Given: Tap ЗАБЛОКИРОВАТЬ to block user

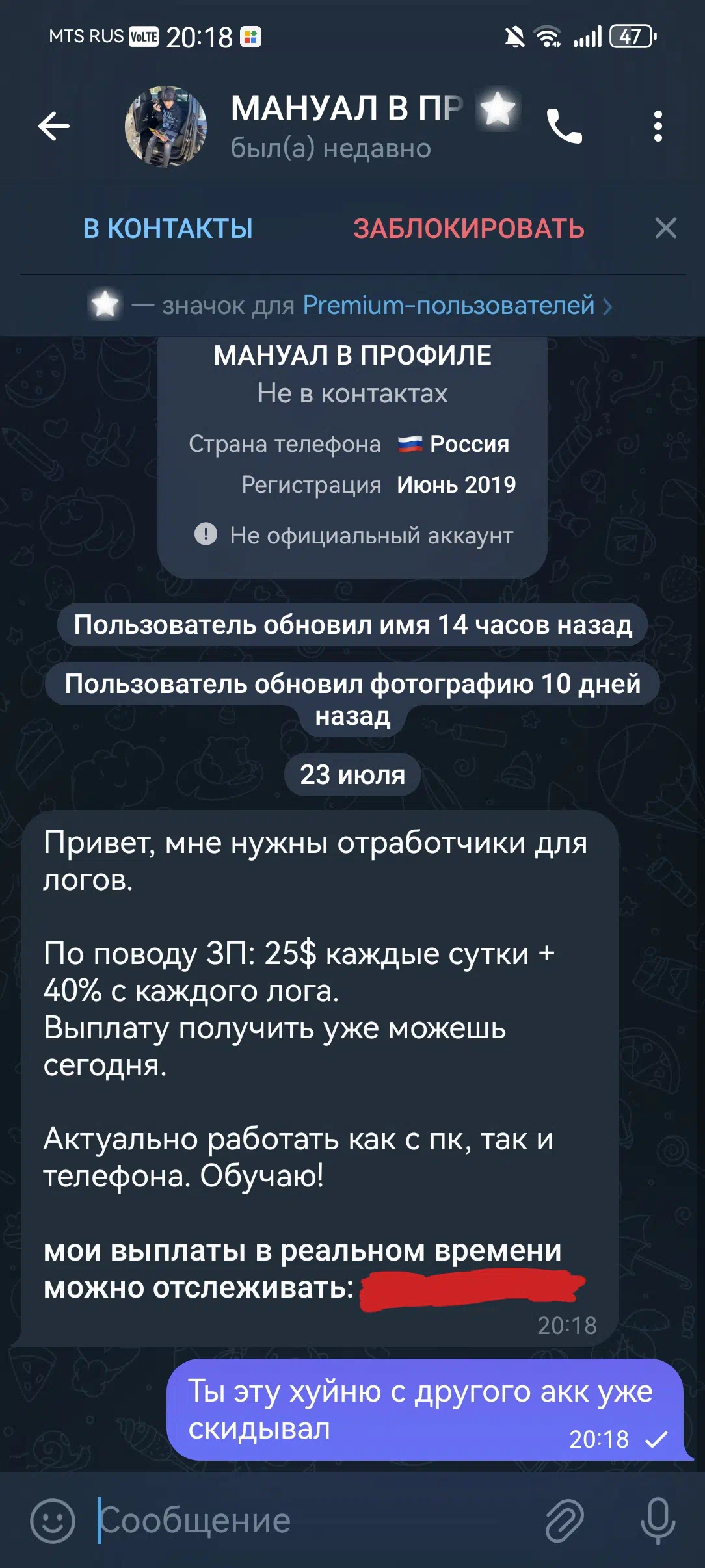Looking at the screenshot, I should [469, 229].
